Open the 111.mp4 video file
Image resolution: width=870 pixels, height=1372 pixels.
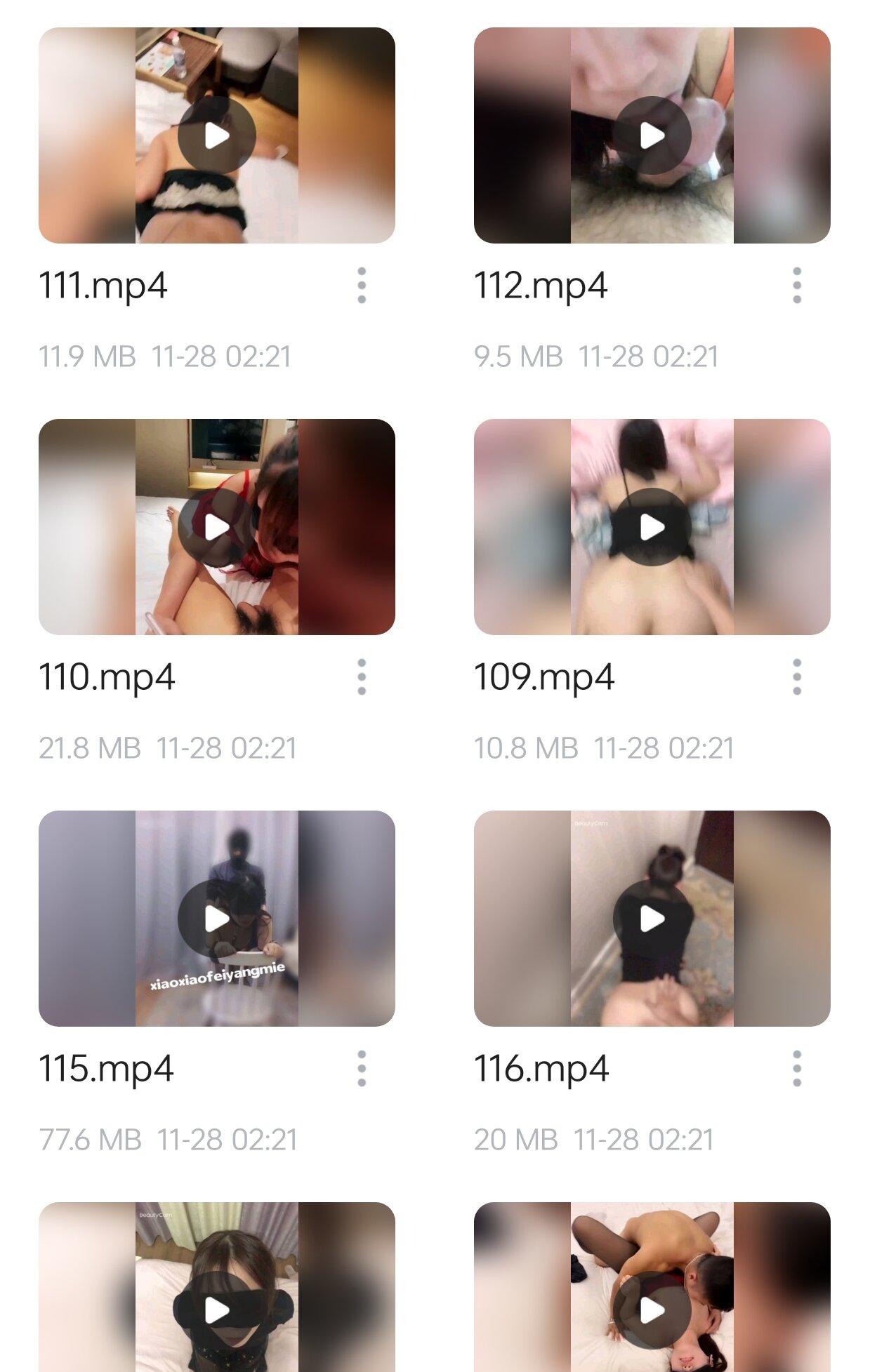(216, 135)
